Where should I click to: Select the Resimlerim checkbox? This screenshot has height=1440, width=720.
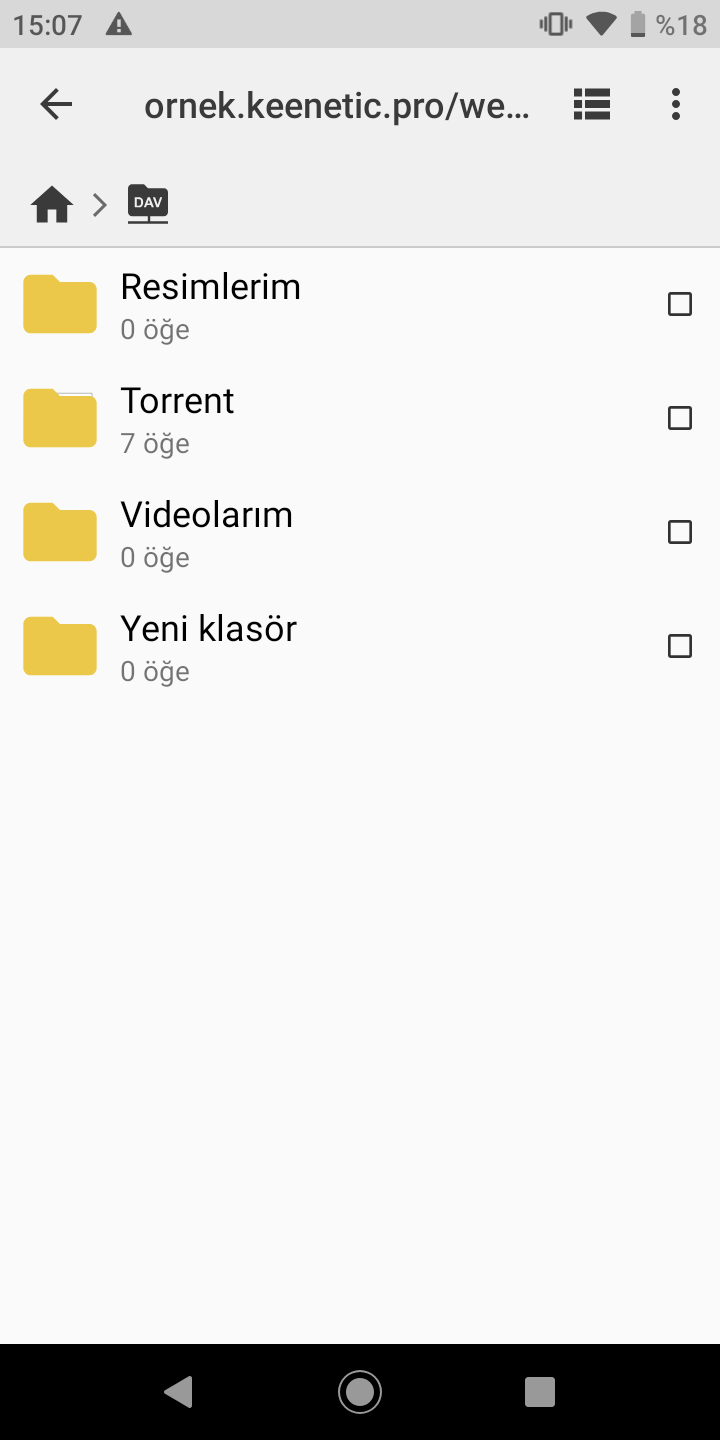[x=680, y=304]
